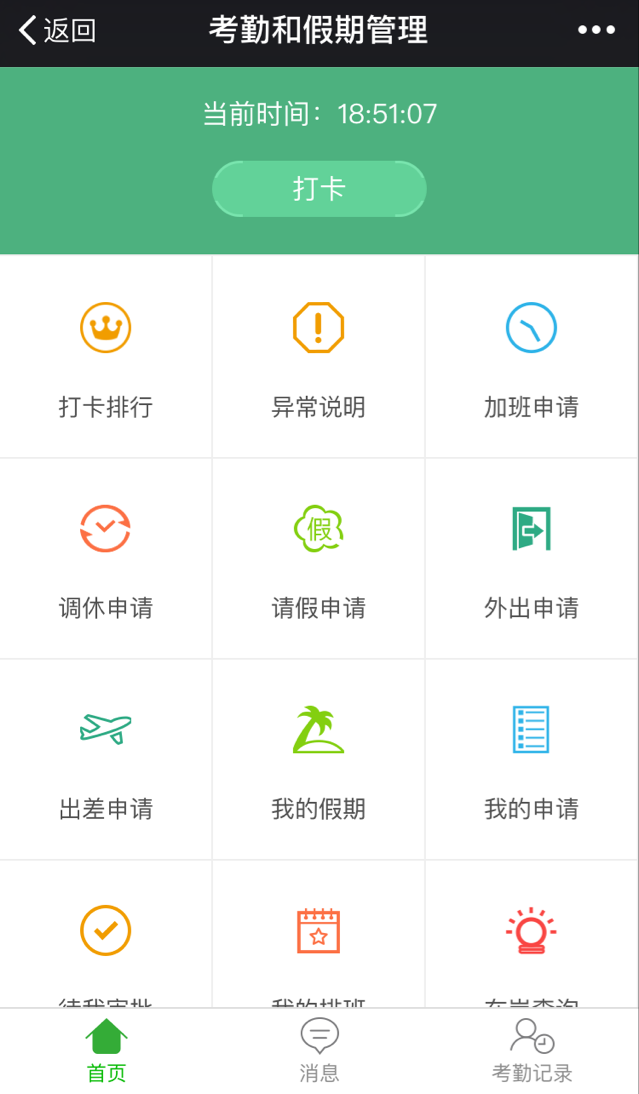The width and height of the screenshot is (639, 1094).
Task: Open the calendar star schedule tile
Action: (x=319, y=934)
